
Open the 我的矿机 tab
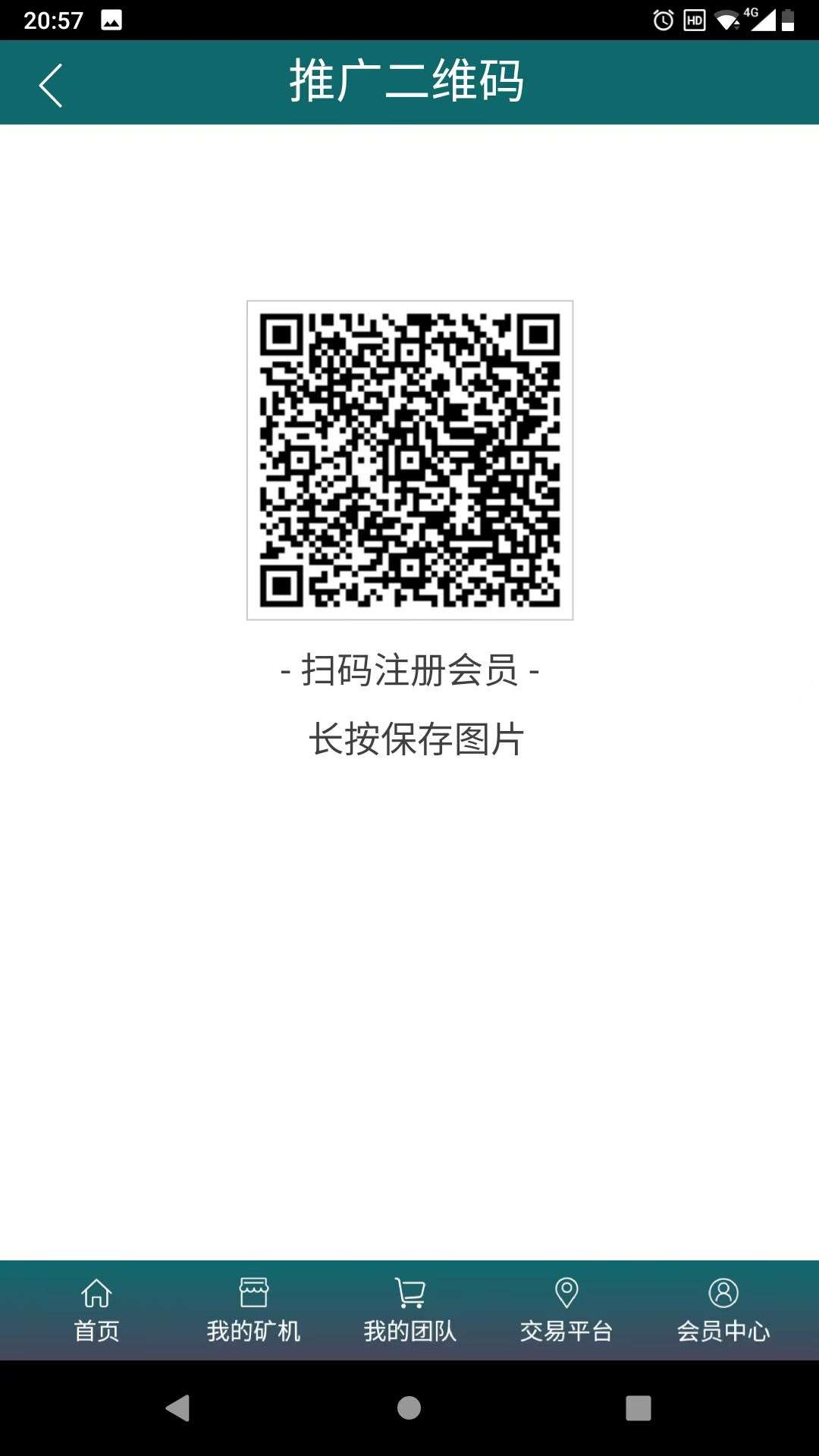(x=253, y=1310)
